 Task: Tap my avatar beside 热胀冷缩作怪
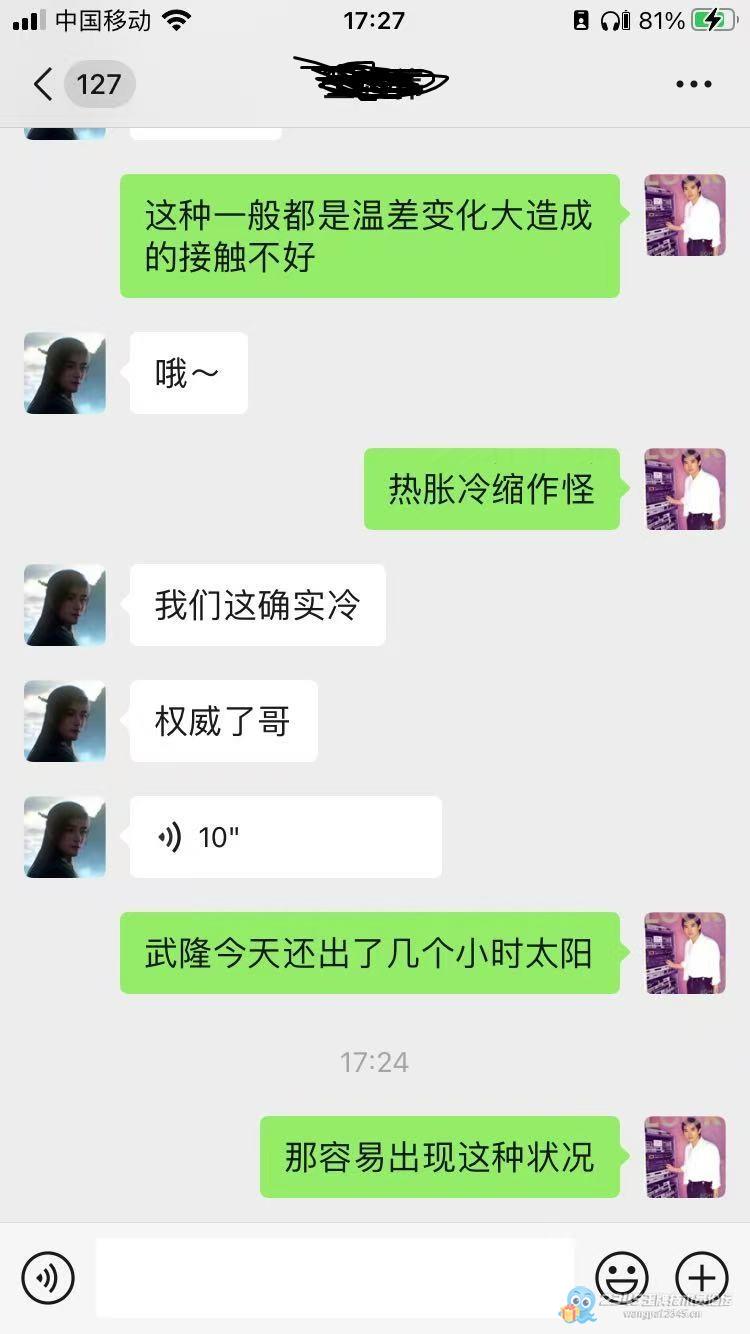(x=685, y=489)
